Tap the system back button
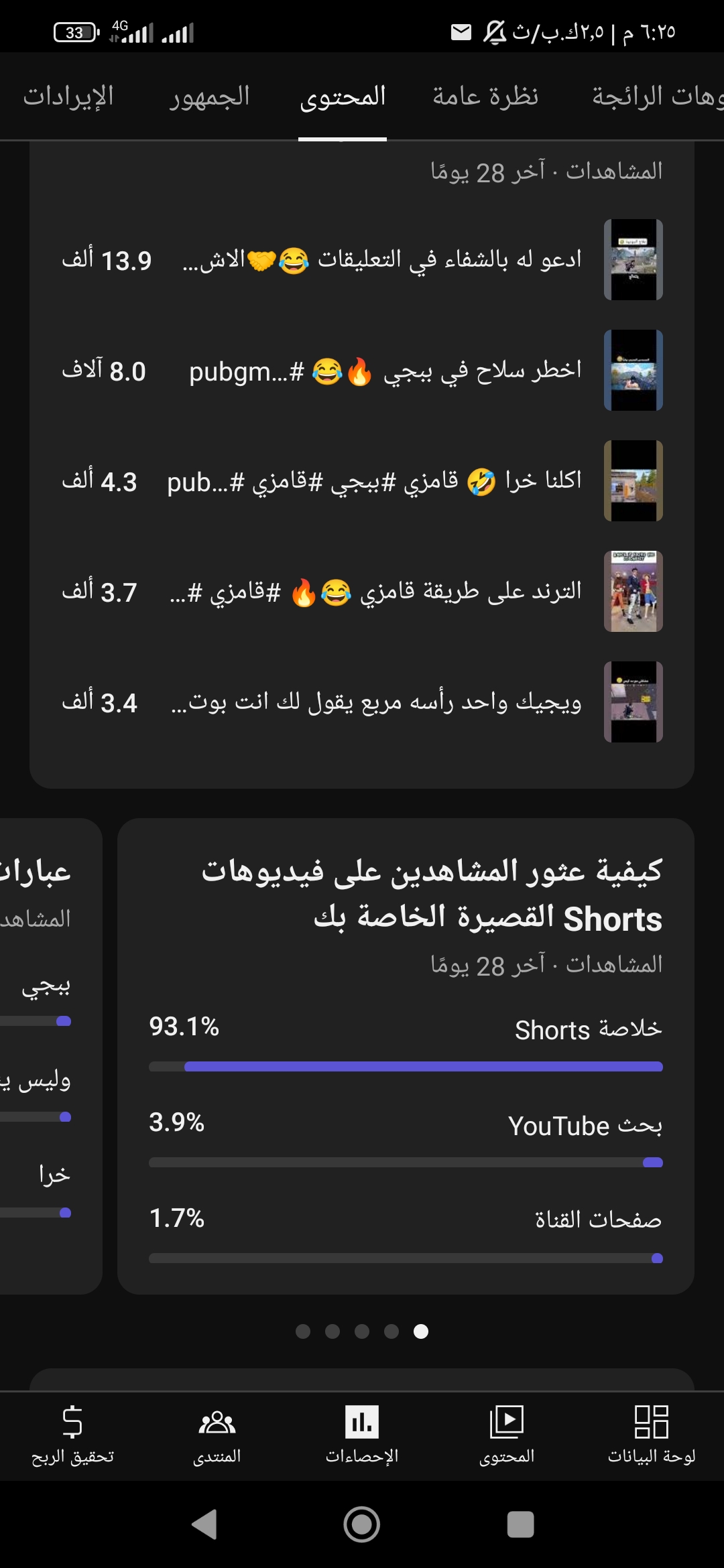Viewport: 724px width, 1568px height. pos(204,1524)
